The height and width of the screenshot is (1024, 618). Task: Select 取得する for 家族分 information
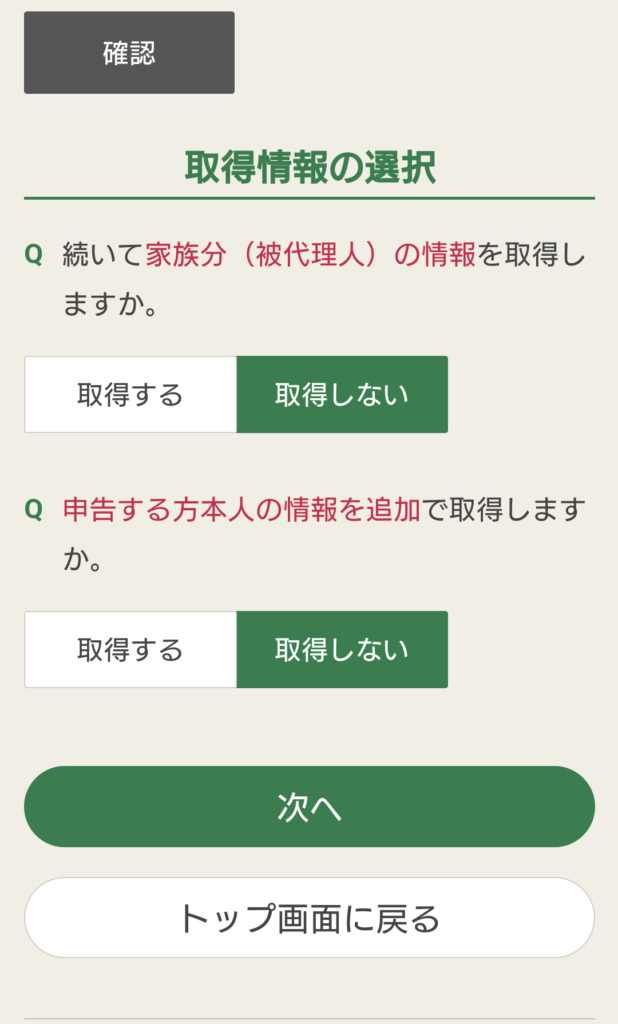click(x=130, y=394)
